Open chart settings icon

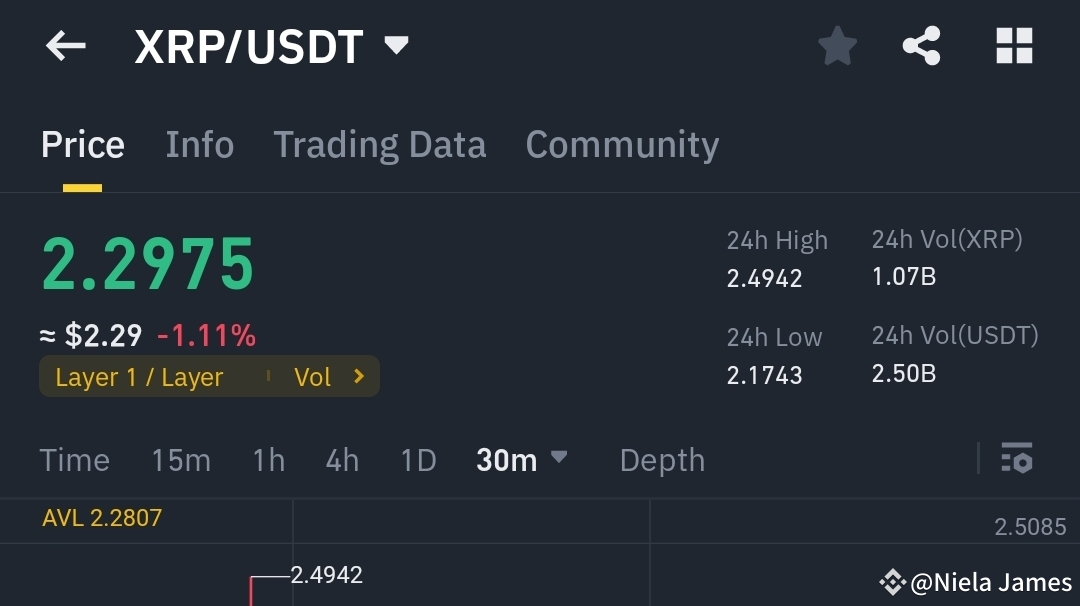pyautogui.click(x=1017, y=458)
